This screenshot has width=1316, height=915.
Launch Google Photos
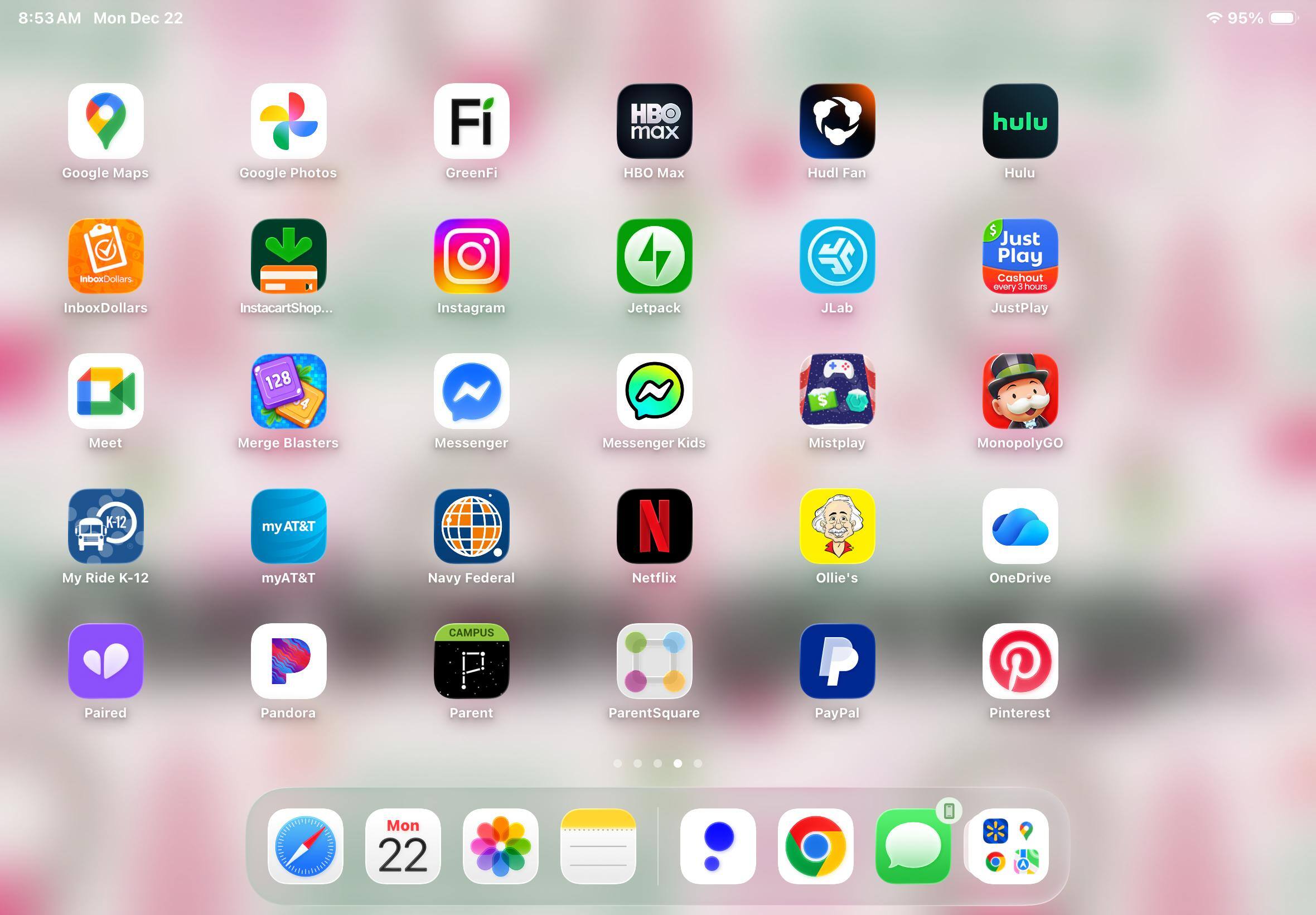(288, 121)
